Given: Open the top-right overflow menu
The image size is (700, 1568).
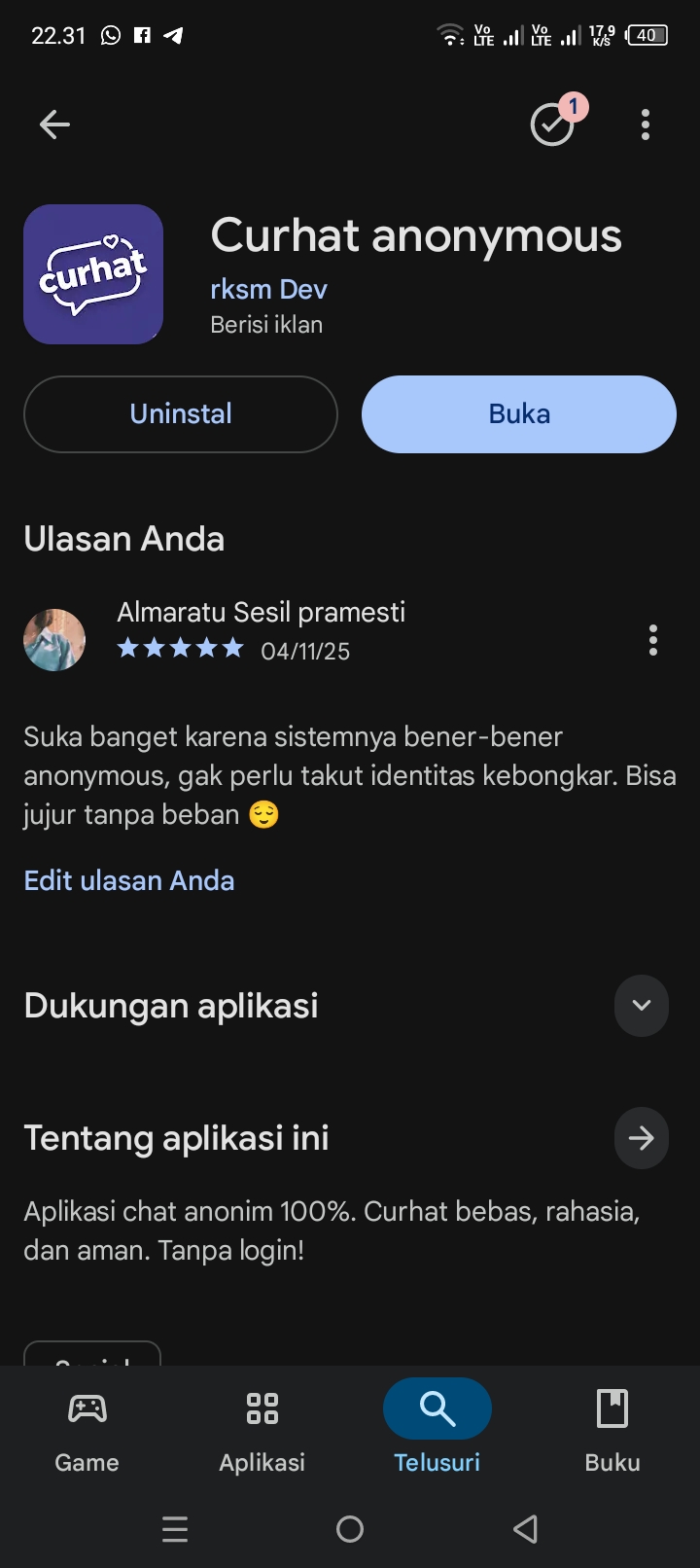Looking at the screenshot, I should coord(646,125).
